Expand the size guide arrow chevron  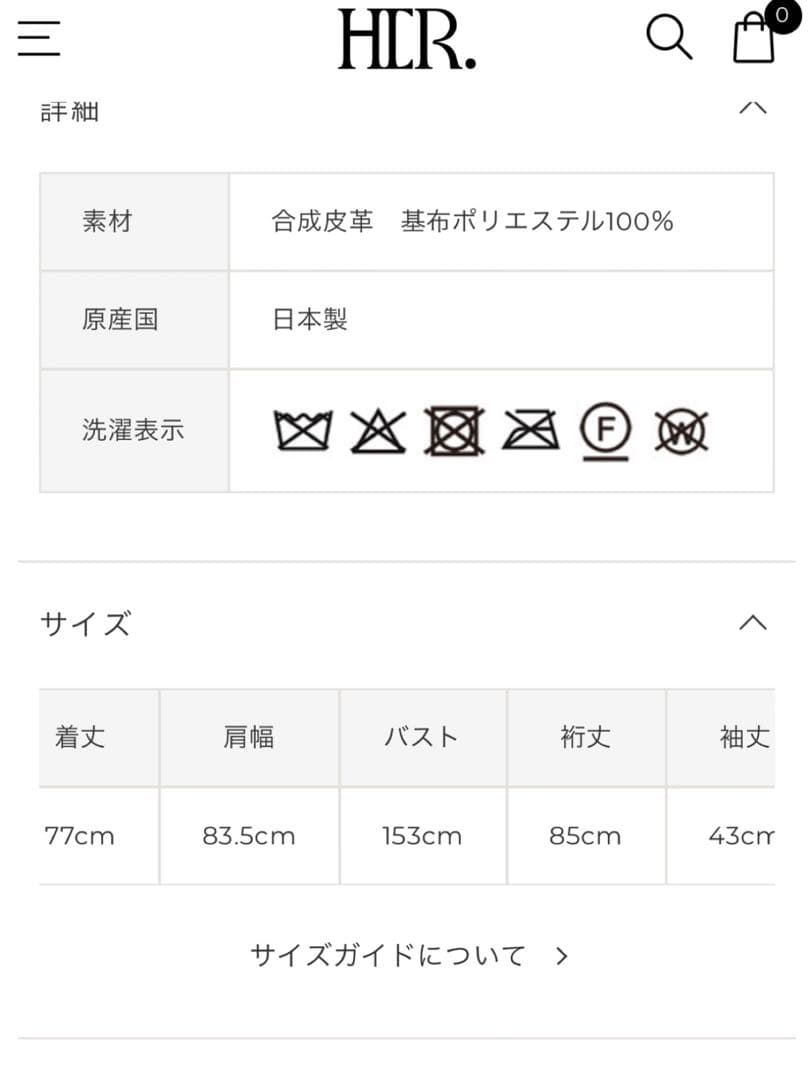(x=561, y=956)
